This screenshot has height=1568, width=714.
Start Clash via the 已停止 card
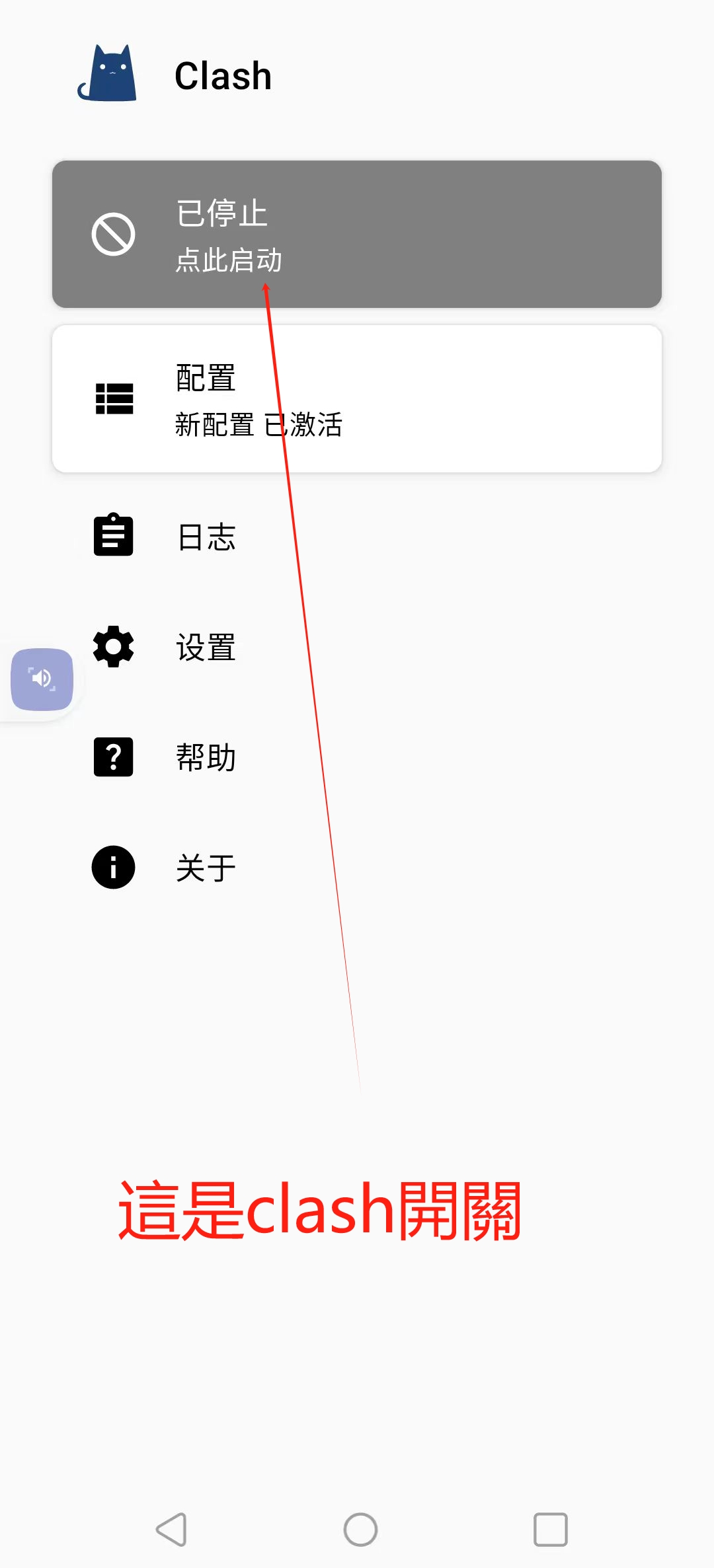pyautogui.click(x=357, y=234)
